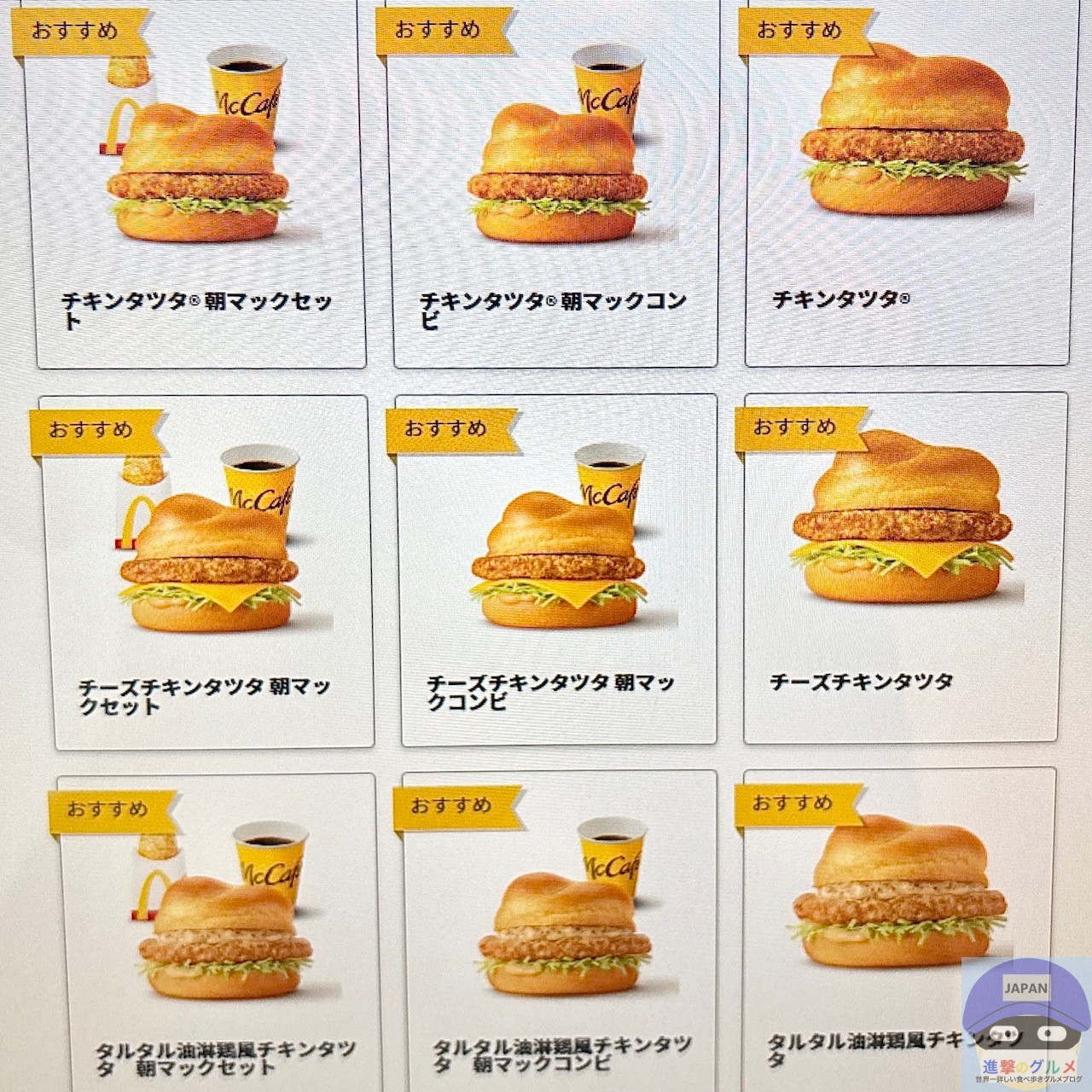Open タルタル油淋鶏風チキンタツタ 朝マックコンビ
This screenshot has width=1092, height=1092.
[x=563, y=934]
